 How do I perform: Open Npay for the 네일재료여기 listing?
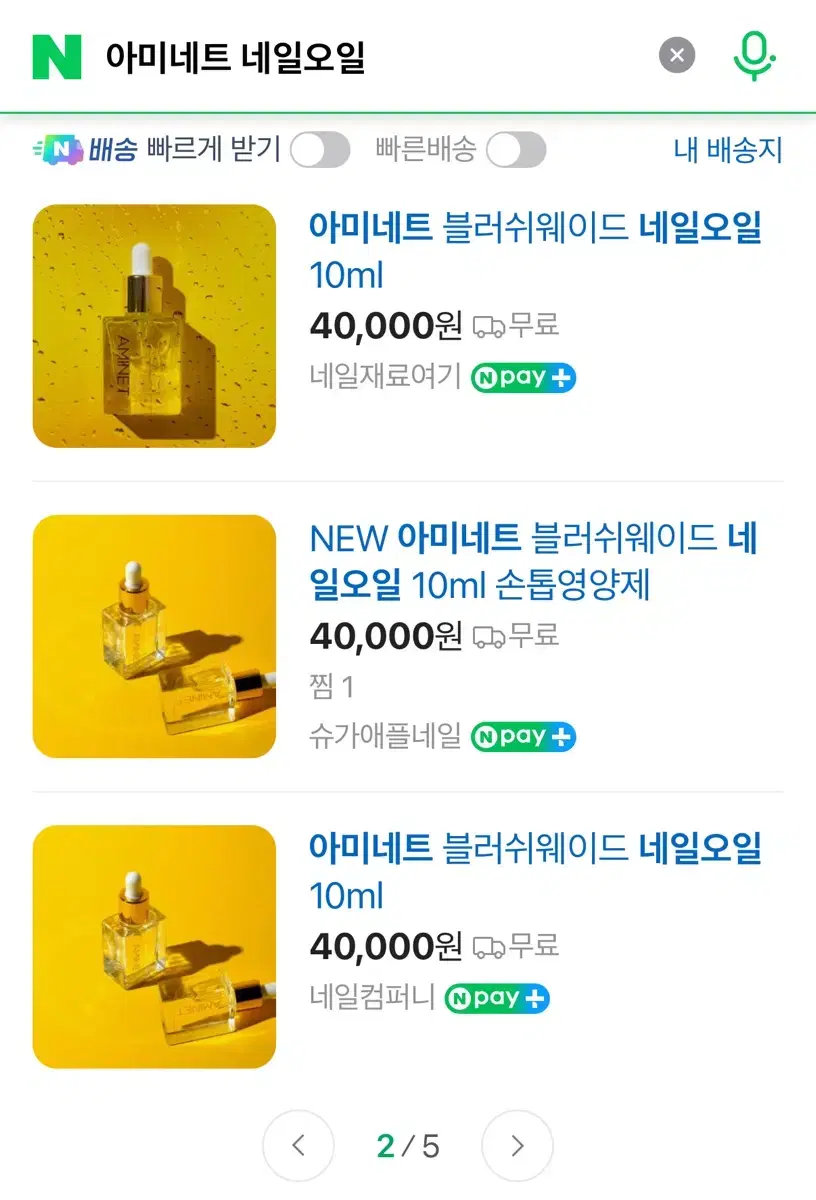[x=523, y=377]
